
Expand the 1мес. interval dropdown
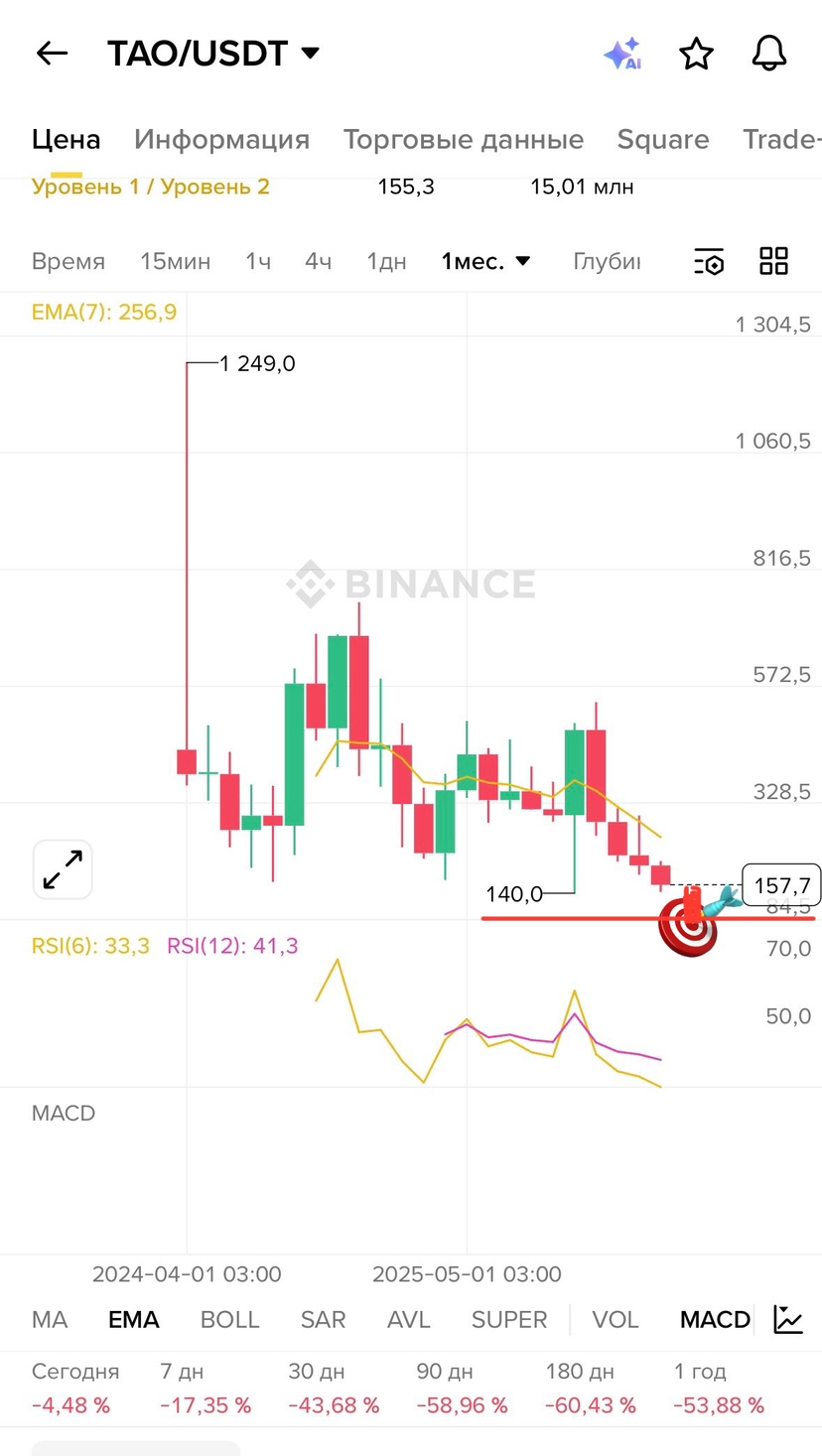point(486,261)
